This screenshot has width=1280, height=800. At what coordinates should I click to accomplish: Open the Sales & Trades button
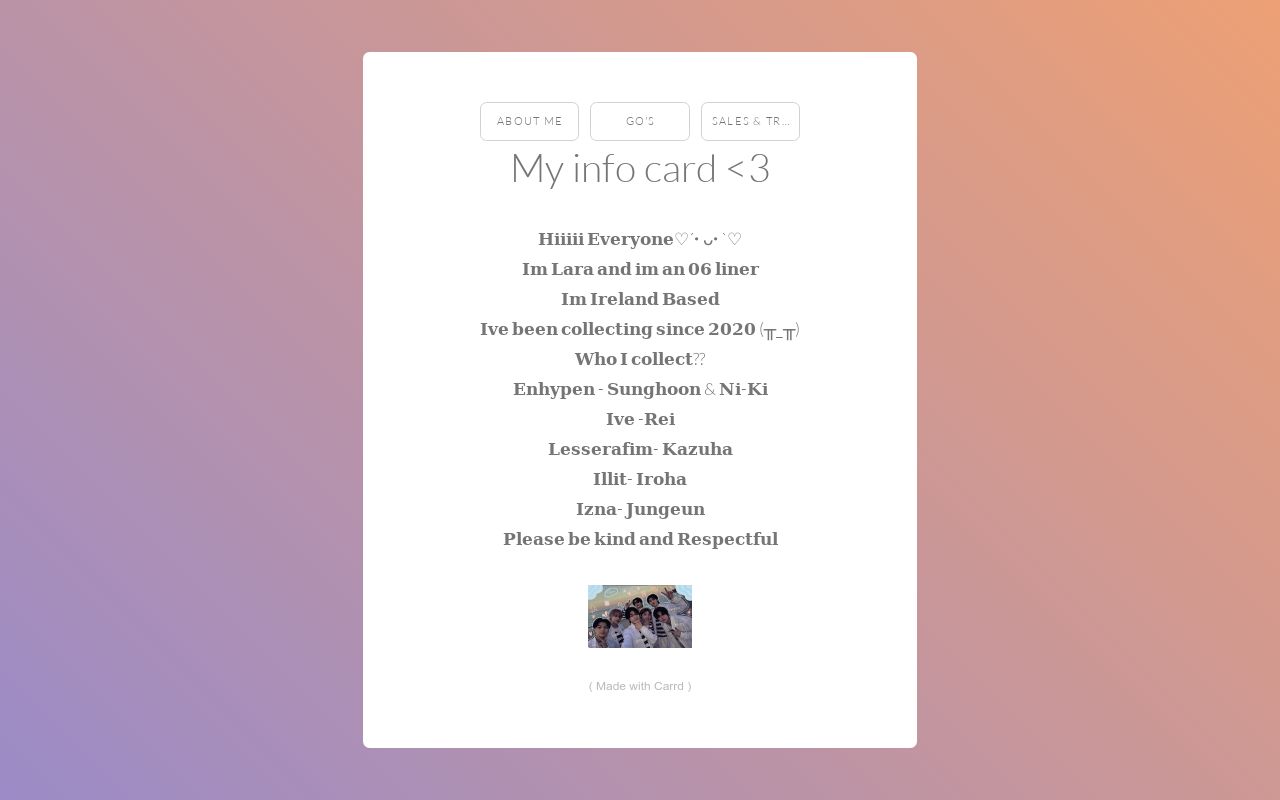pyautogui.click(x=750, y=121)
